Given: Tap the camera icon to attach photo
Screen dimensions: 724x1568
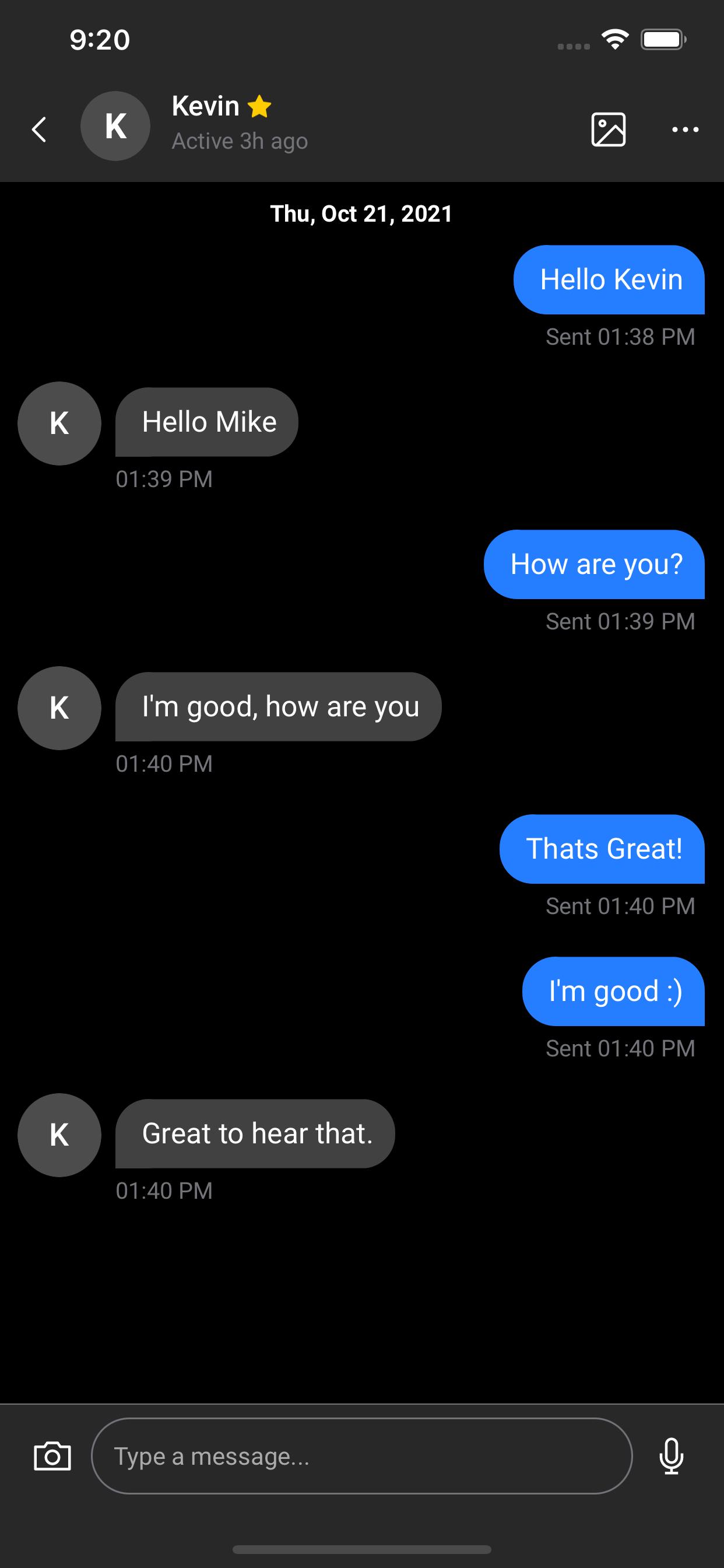Looking at the screenshot, I should 52,1456.
